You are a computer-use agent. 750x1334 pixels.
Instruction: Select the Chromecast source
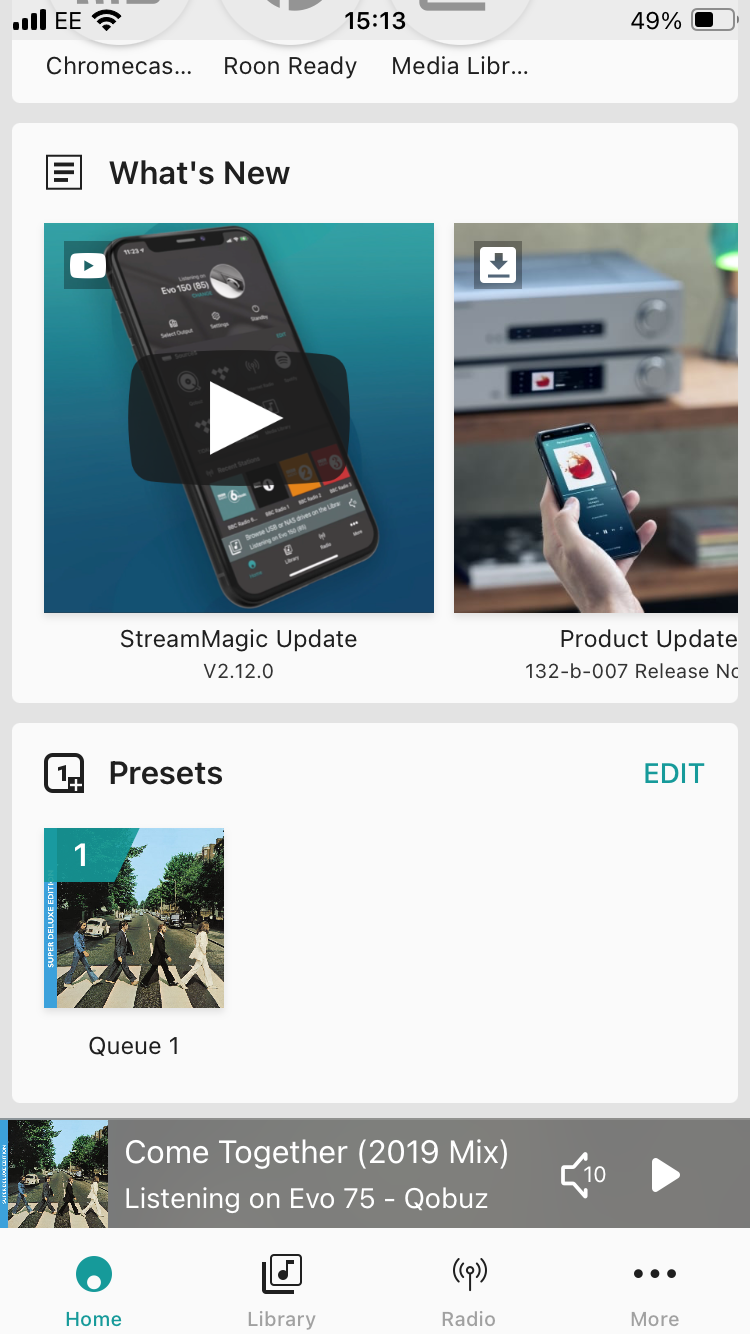click(x=119, y=50)
